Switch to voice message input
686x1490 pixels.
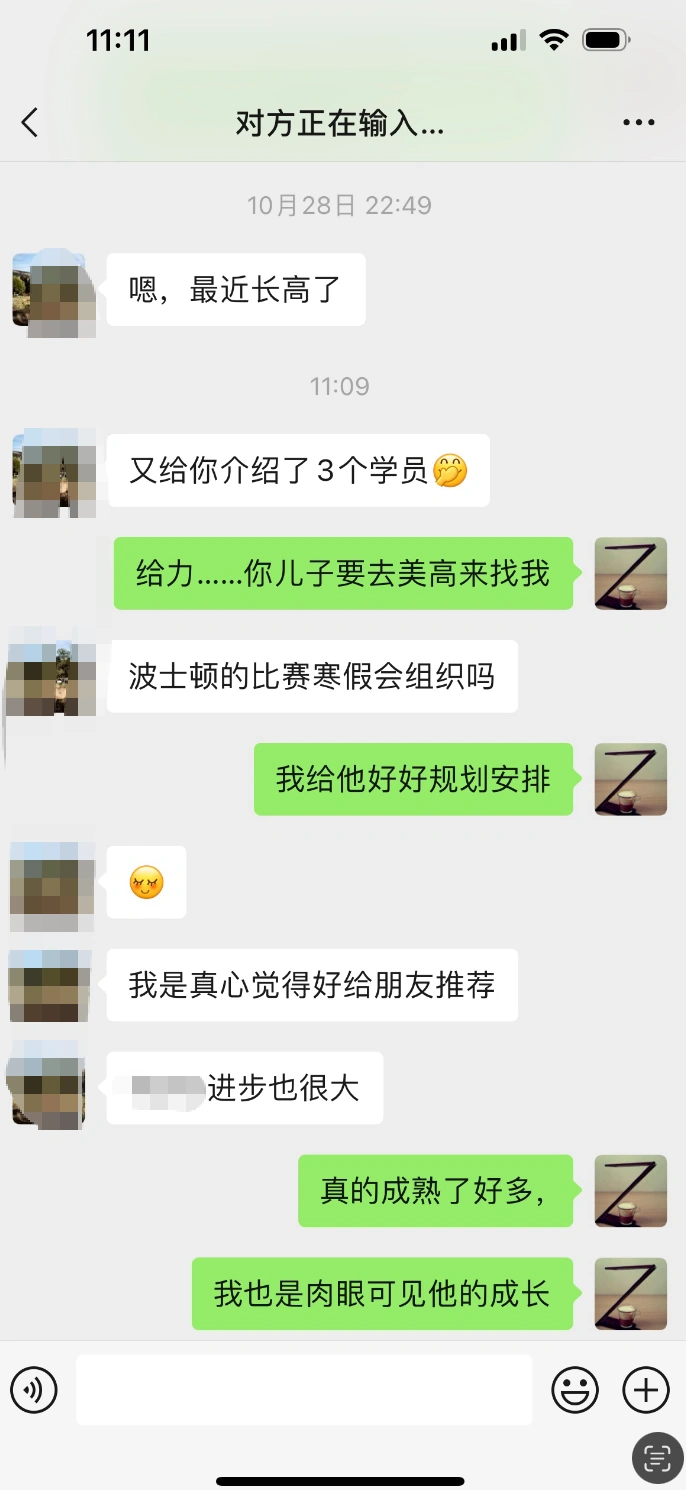pos(34,1389)
